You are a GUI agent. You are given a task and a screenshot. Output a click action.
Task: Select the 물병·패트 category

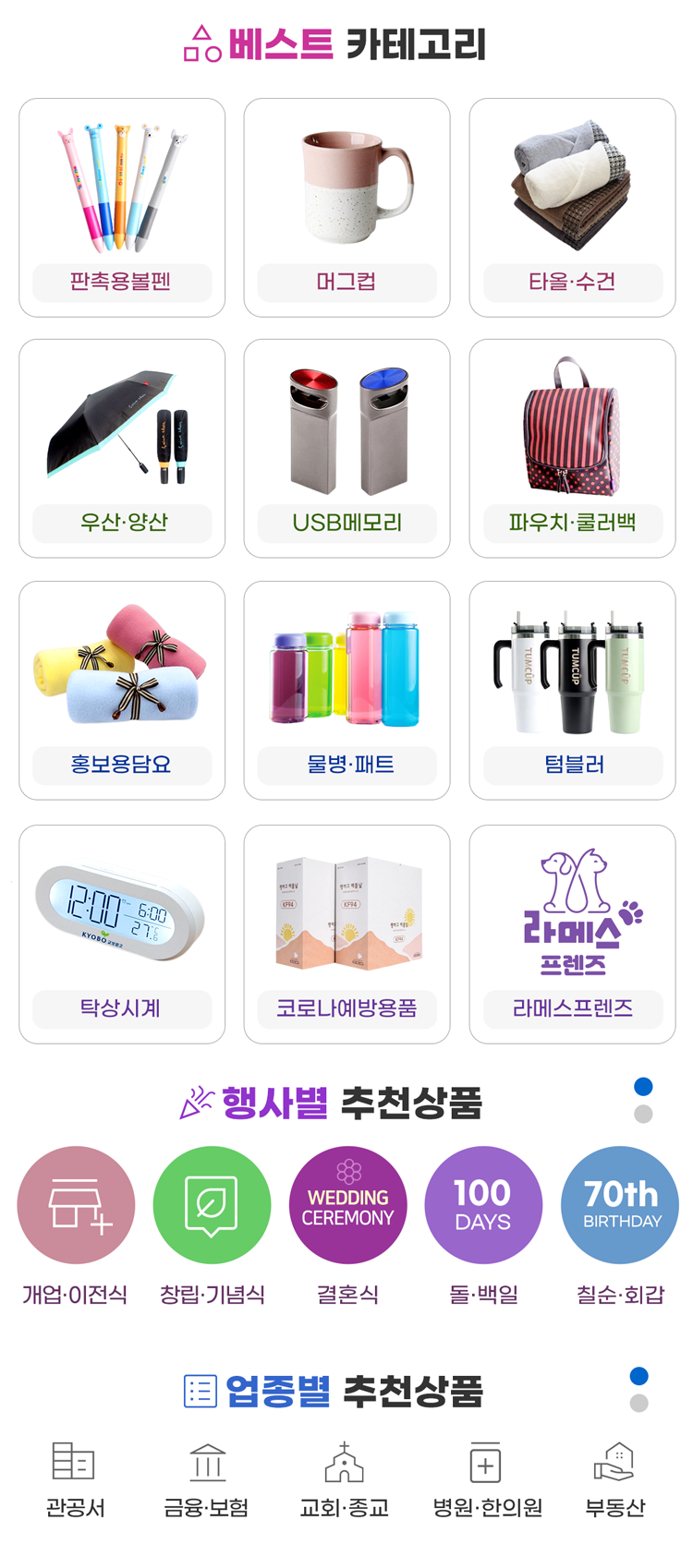pos(346,691)
